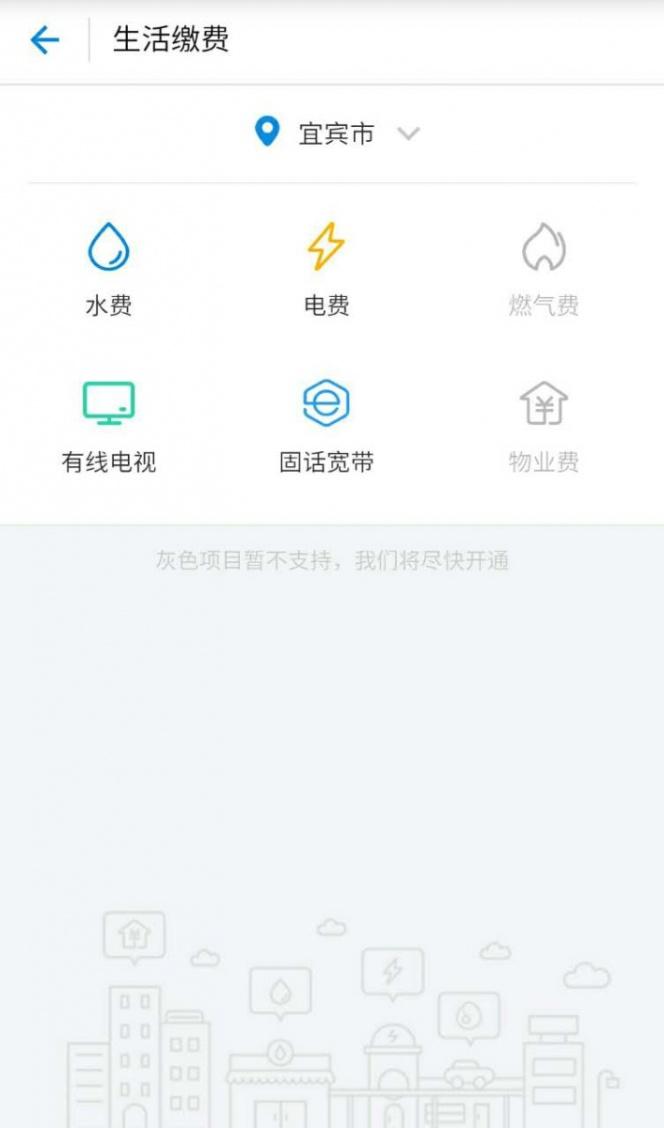Choose 固话宽带 broadband payment
Viewport: 664px width, 1128px height.
(x=326, y=425)
